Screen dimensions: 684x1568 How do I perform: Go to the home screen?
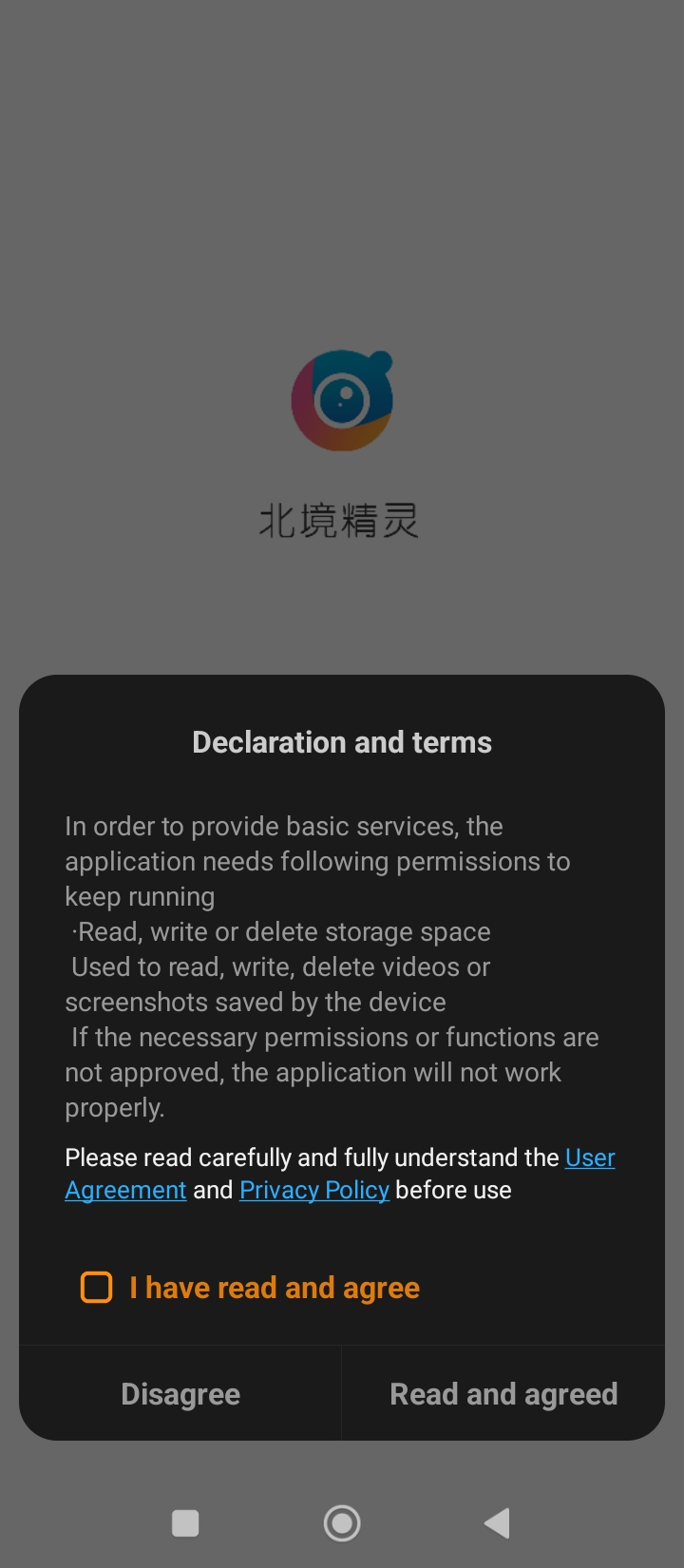[x=342, y=1523]
